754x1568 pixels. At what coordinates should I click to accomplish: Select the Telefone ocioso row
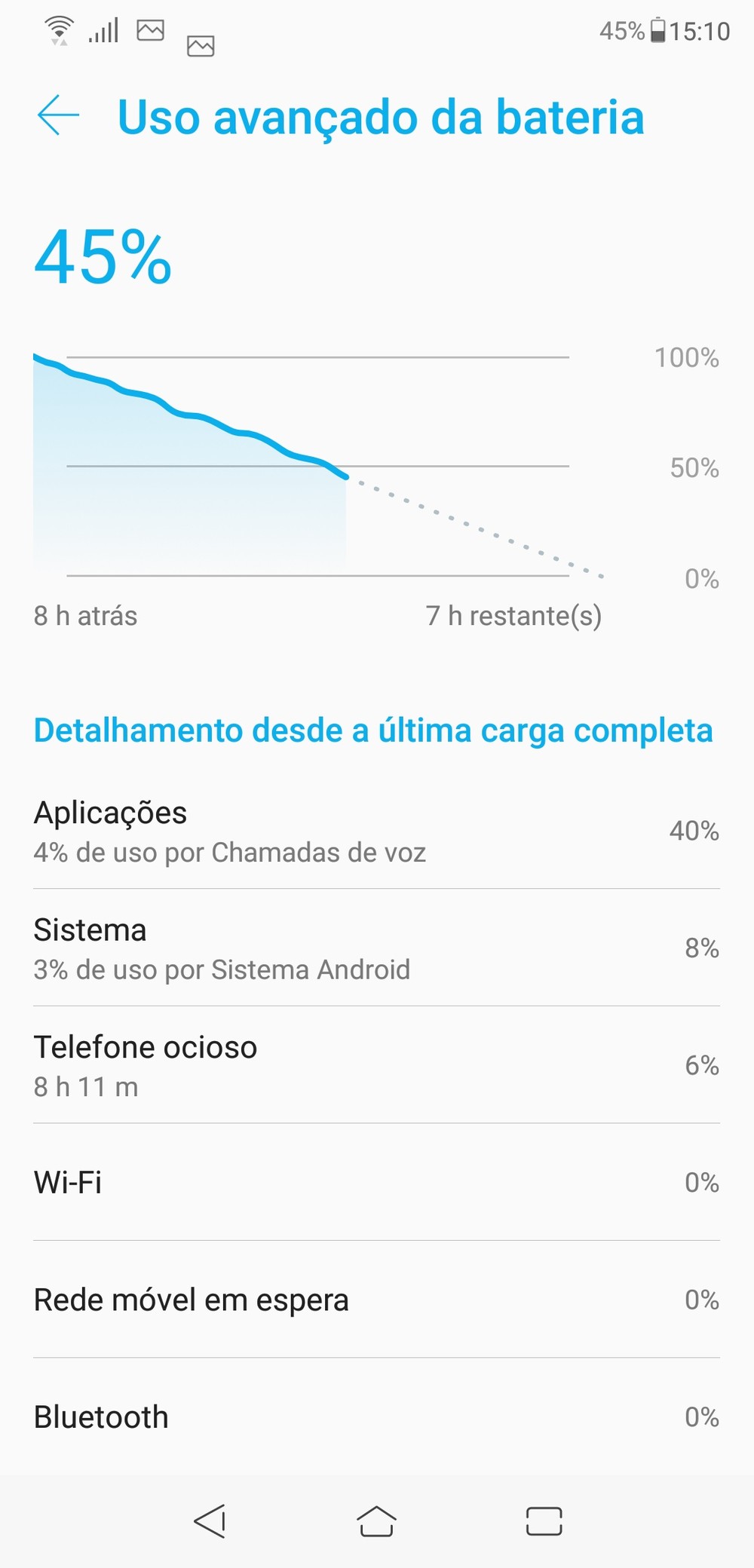(x=375, y=1066)
